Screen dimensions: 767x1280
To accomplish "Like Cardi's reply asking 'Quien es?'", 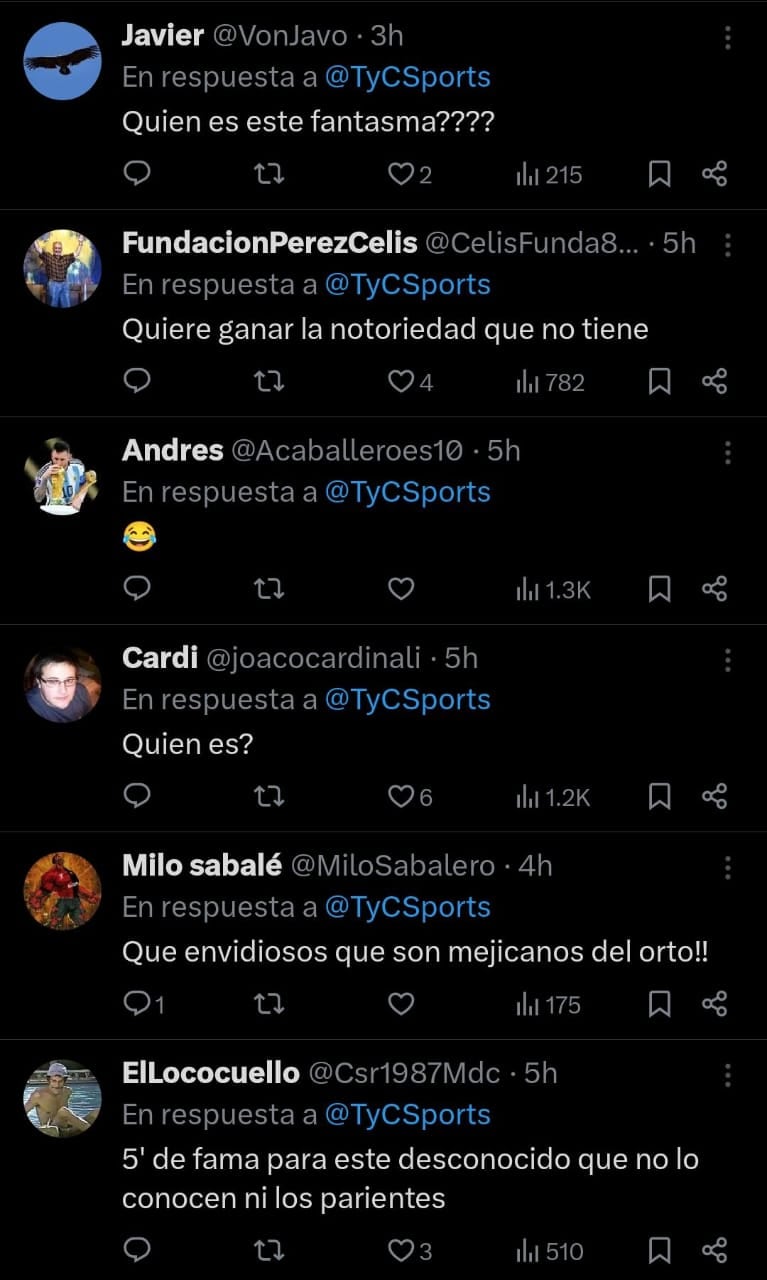I will click(x=400, y=796).
